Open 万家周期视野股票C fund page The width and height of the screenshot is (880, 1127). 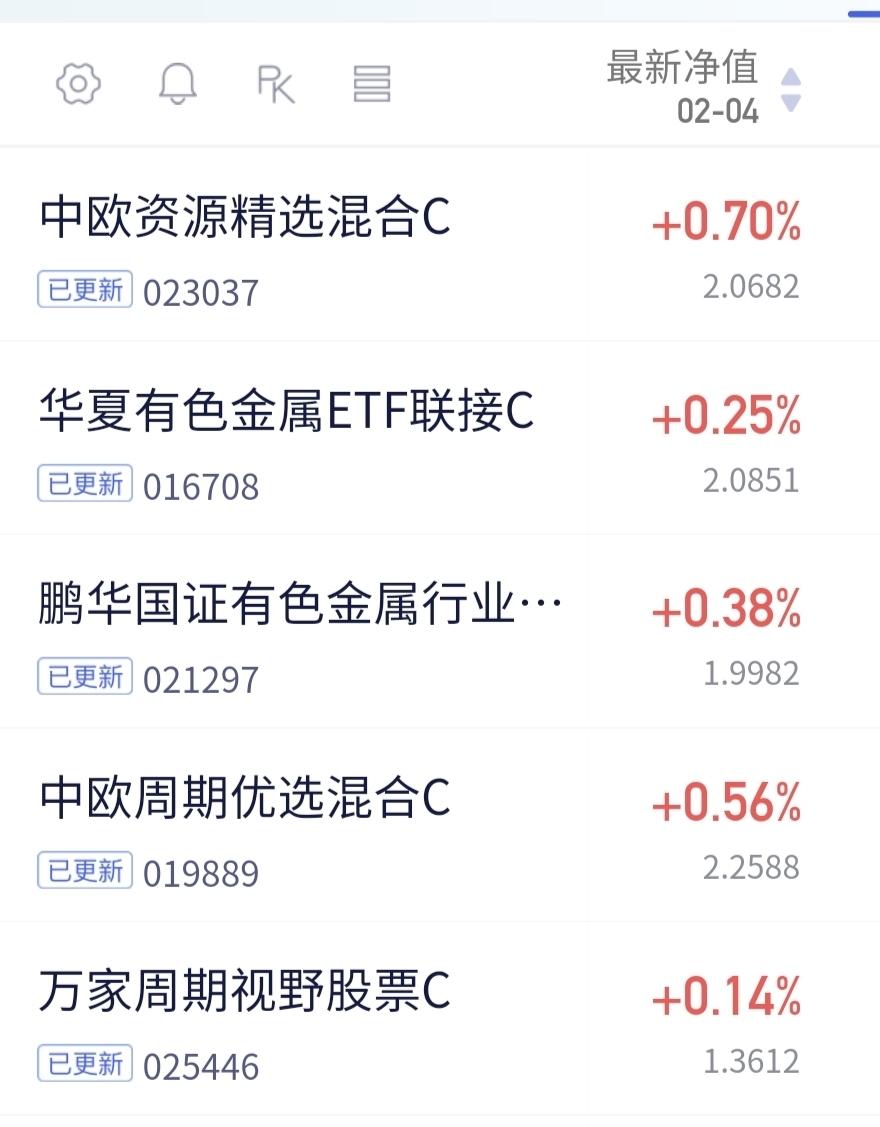[245, 993]
